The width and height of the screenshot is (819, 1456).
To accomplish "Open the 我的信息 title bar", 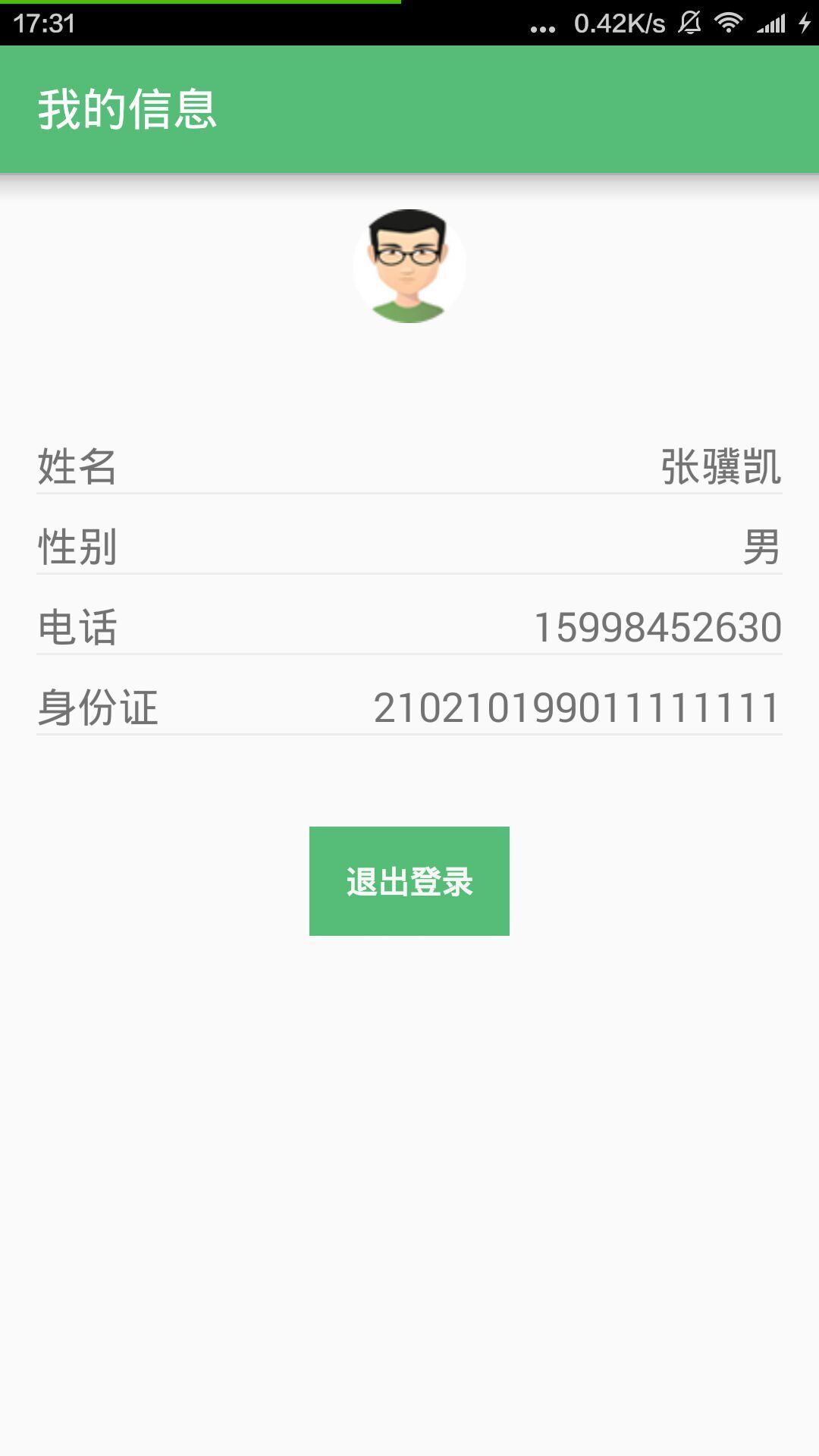I will click(129, 110).
